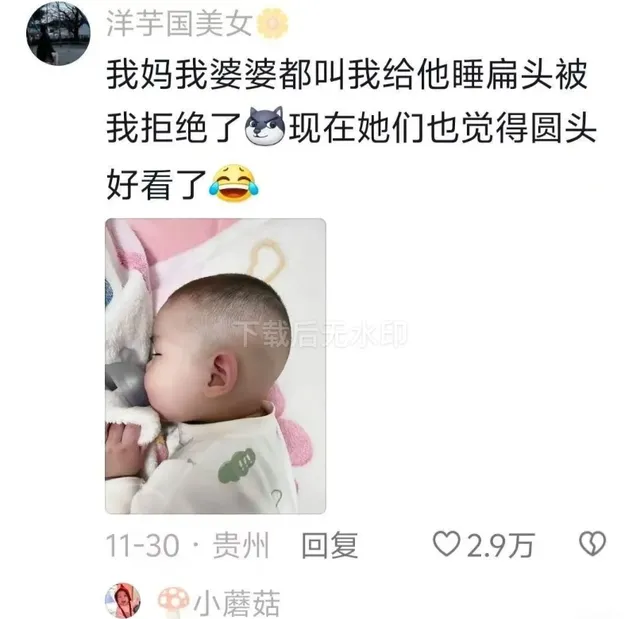Image resolution: width=640 pixels, height=619 pixels.
Task: Reply to 洋芋国美女's comment via 回复
Action: 329,545
